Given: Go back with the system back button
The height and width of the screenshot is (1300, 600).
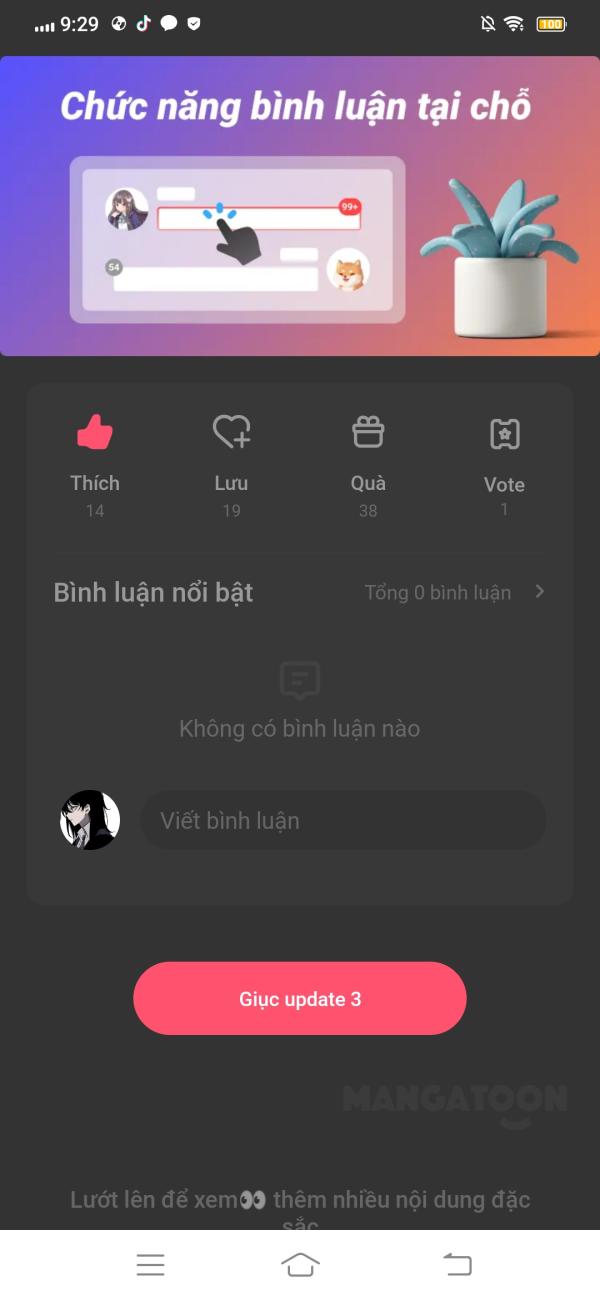Looking at the screenshot, I should pyautogui.click(x=457, y=1265).
